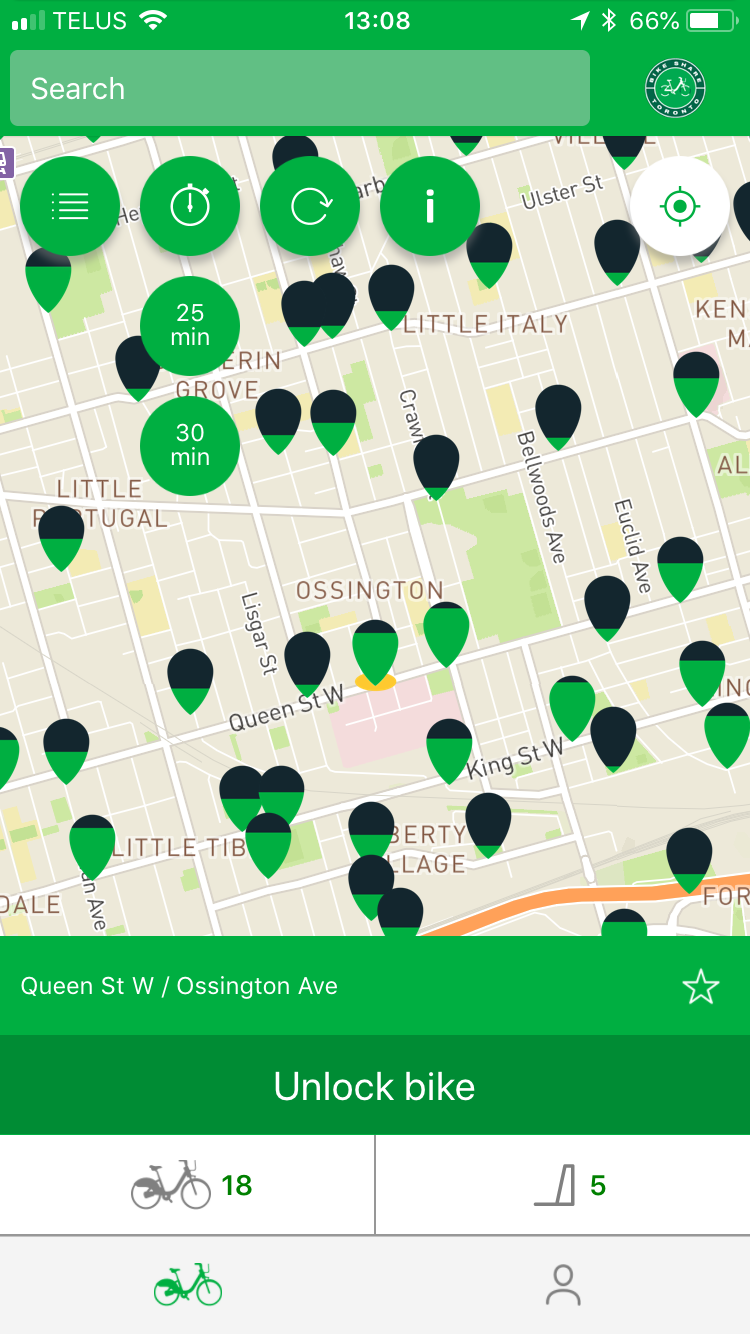Select the 30 min timer option

(x=190, y=445)
